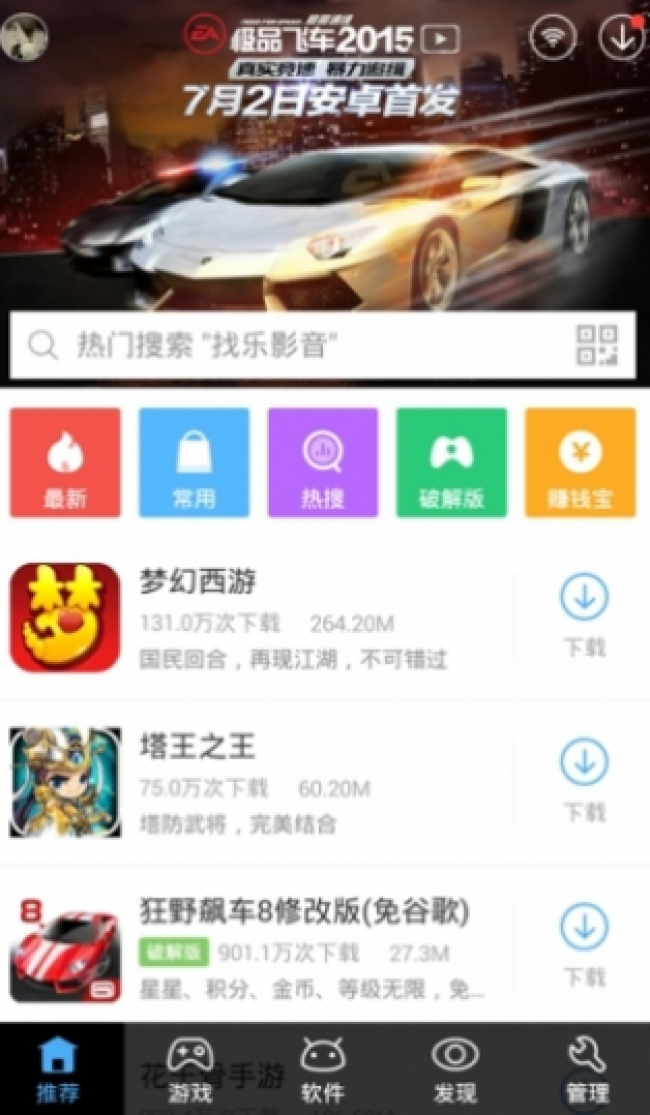The image size is (650, 1115).
Task: Open the QR code scanner
Action: (597, 346)
